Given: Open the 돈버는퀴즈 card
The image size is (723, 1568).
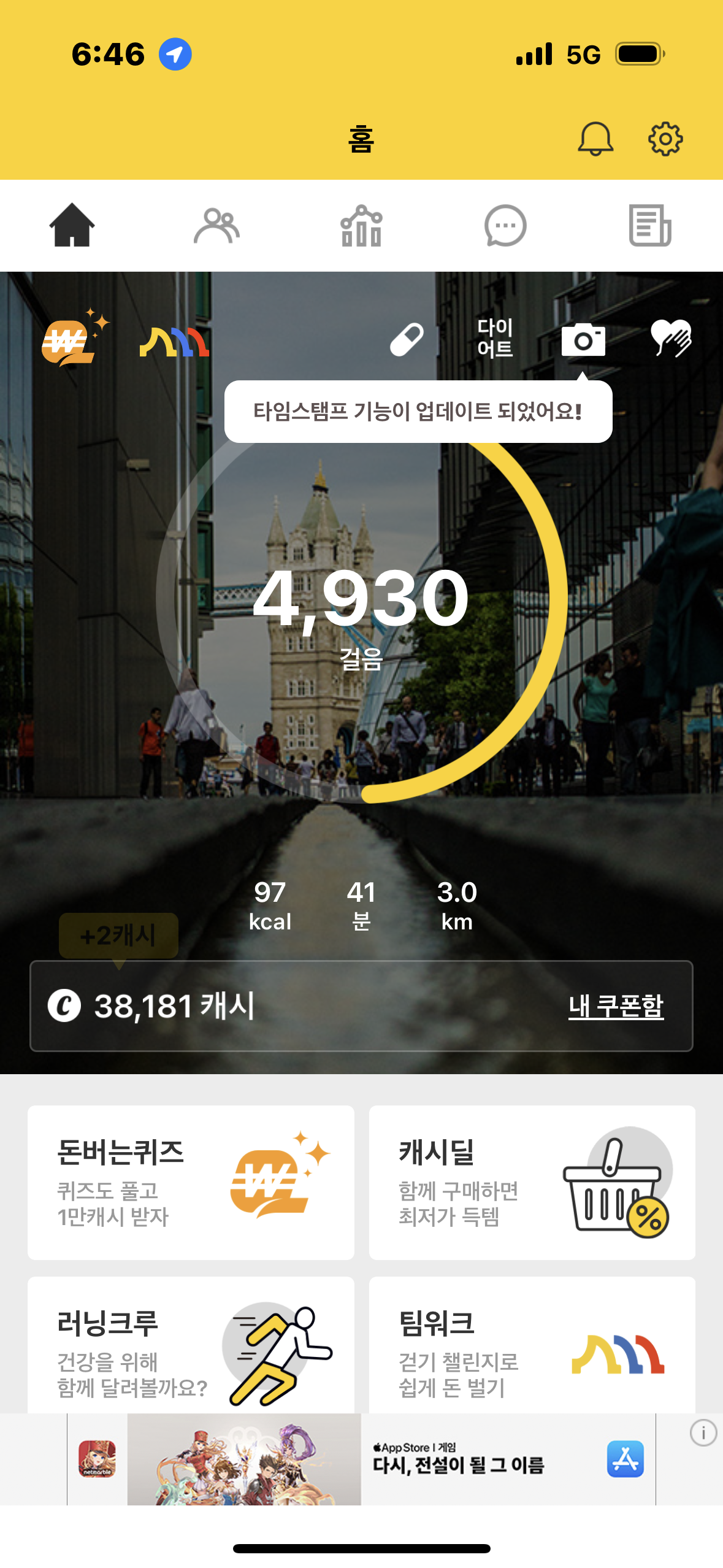Looking at the screenshot, I should [x=191, y=1182].
